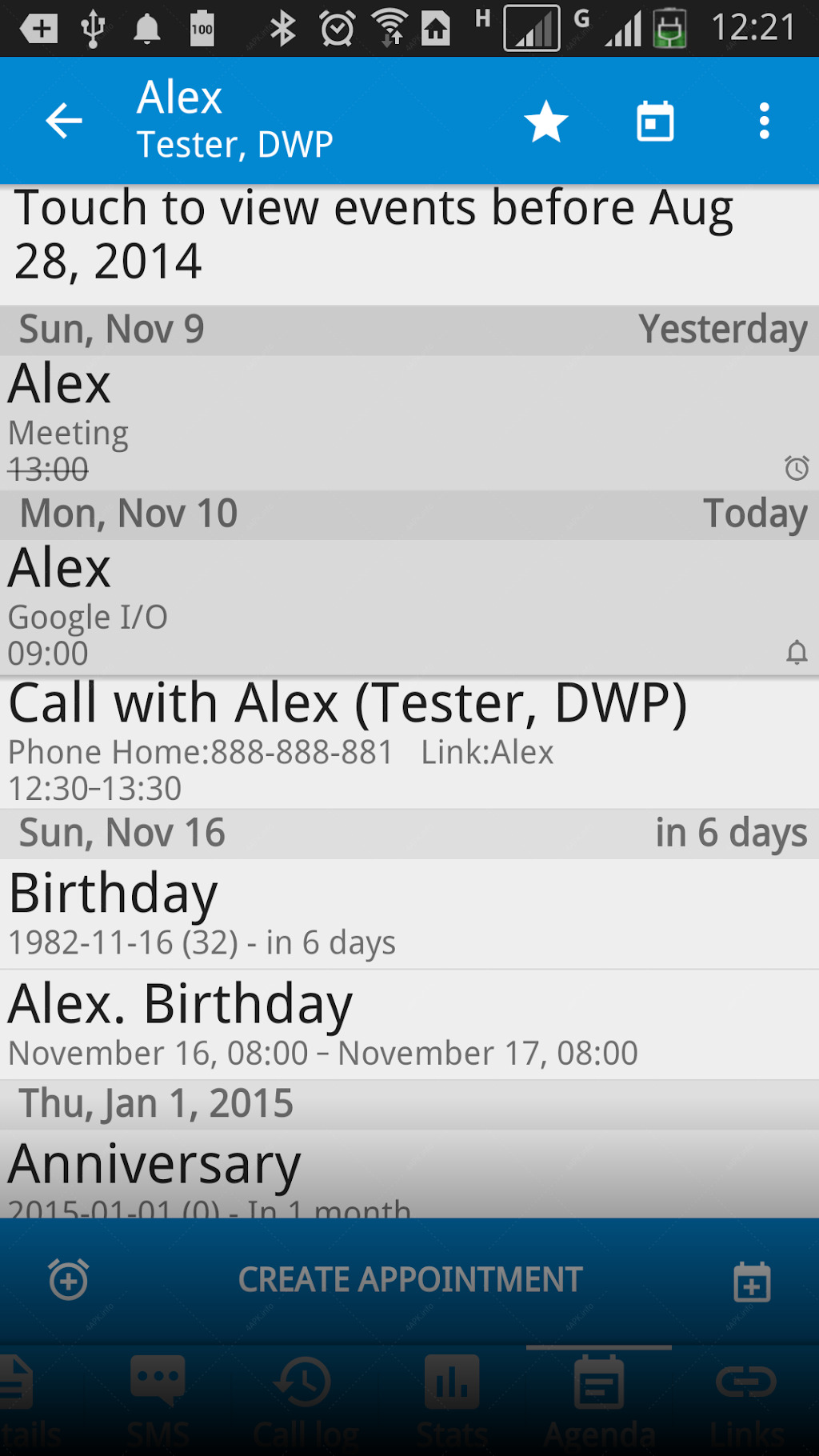Open the Birthday 1982-11-16 entry
This screenshot has width=819, height=1456.
tap(409, 914)
